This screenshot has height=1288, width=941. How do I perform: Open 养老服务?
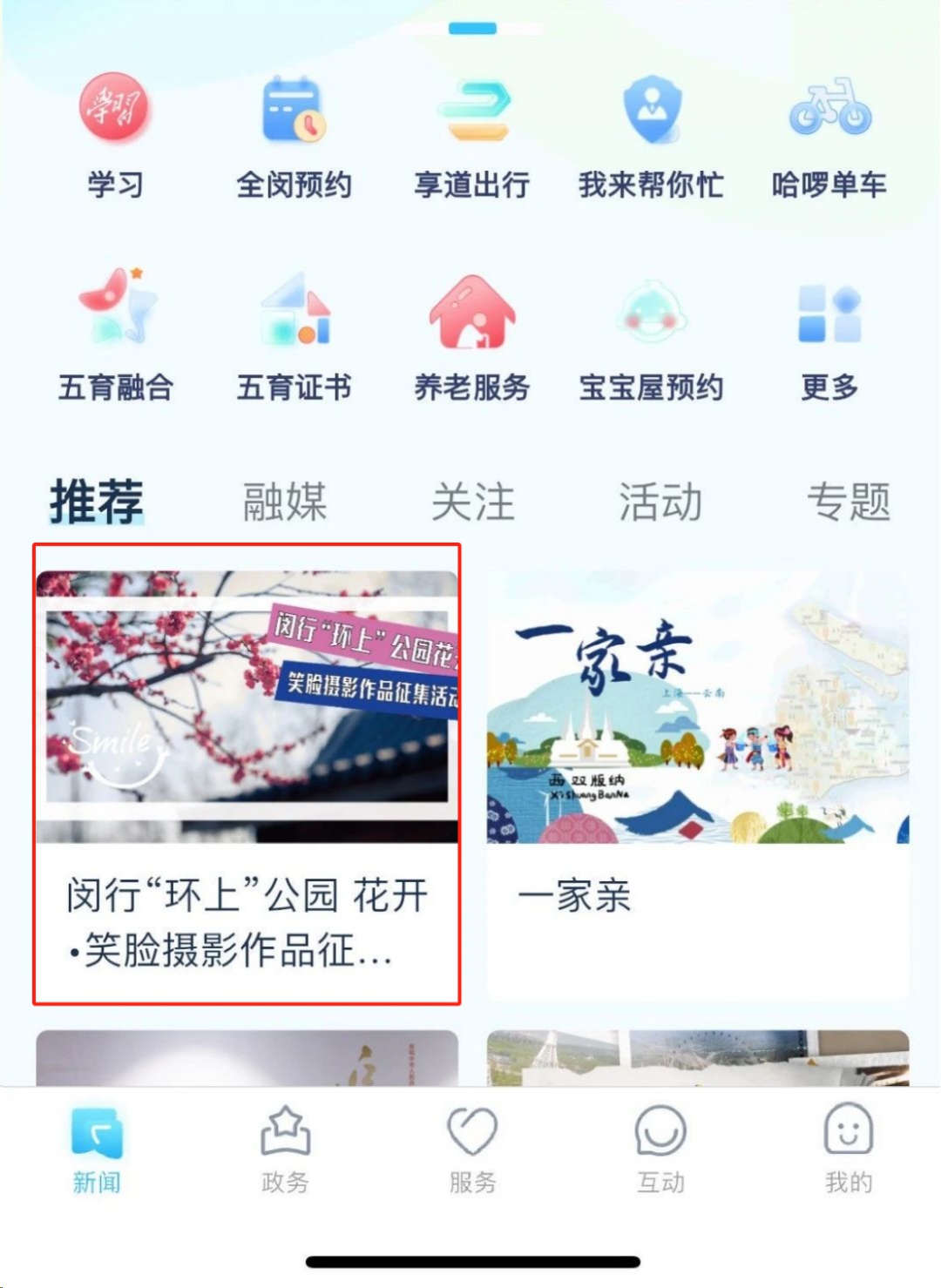(472, 337)
